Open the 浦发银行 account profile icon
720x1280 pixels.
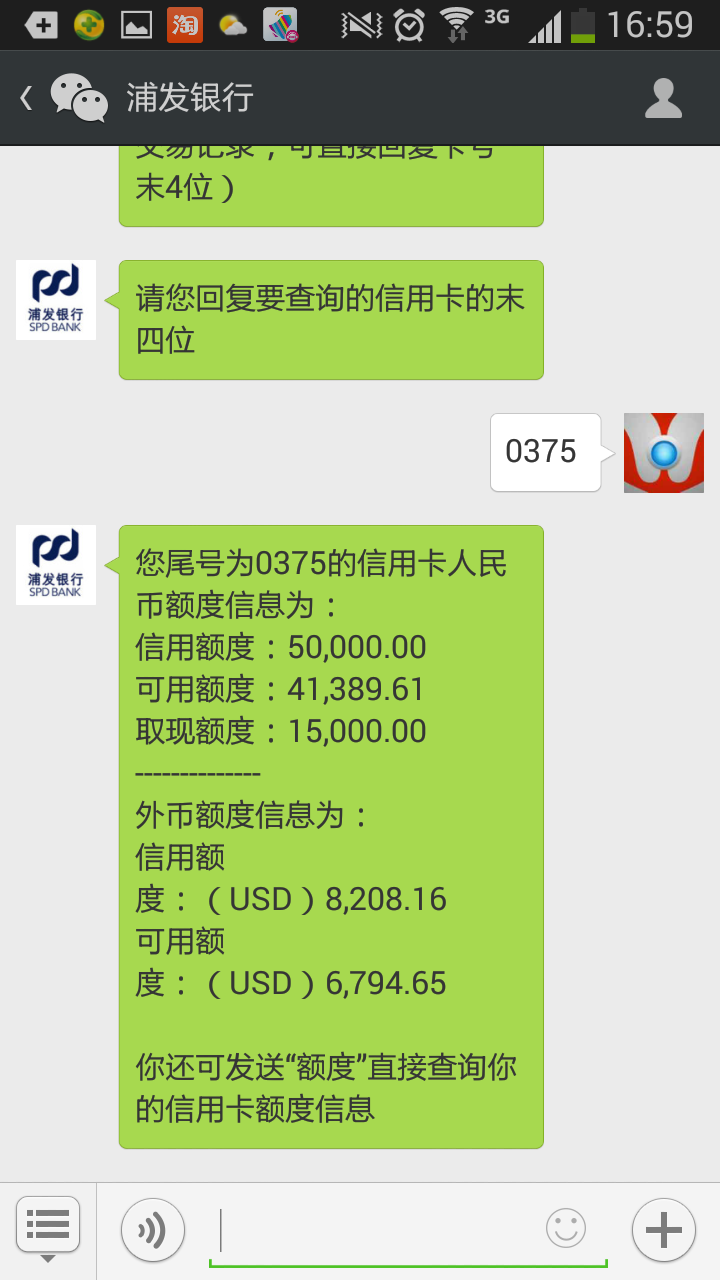pos(663,98)
